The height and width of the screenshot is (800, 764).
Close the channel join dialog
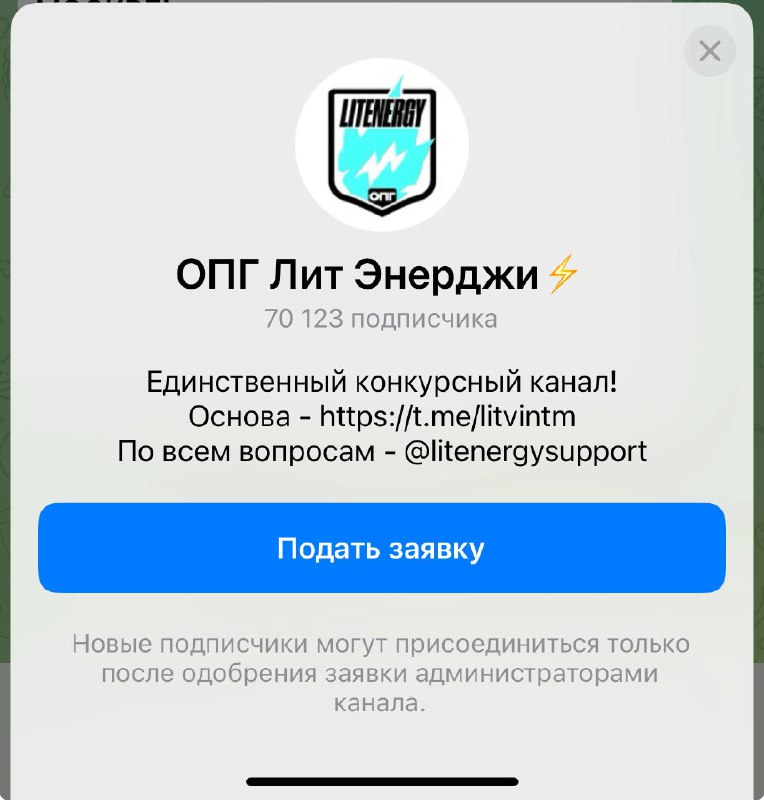[x=709, y=51]
